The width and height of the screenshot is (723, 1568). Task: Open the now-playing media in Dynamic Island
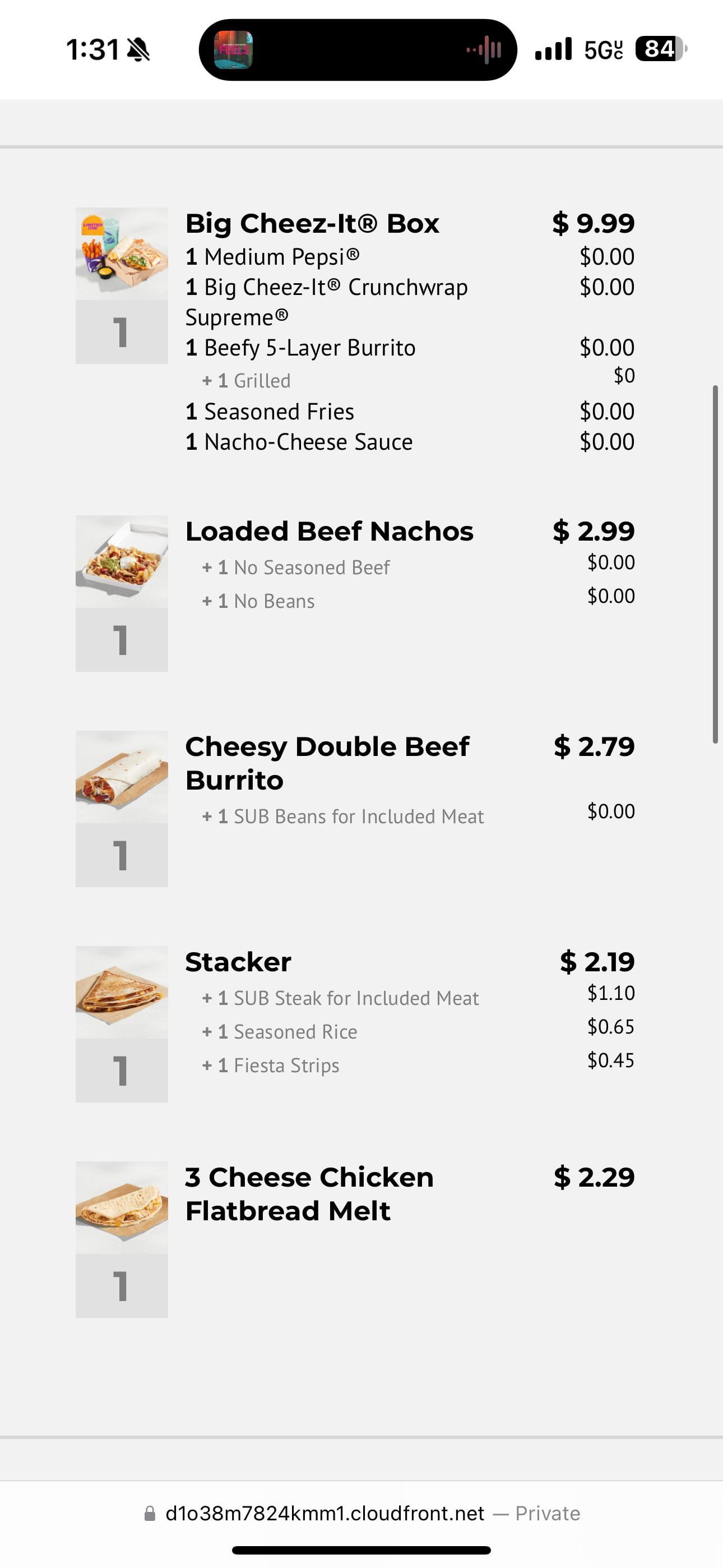click(358, 50)
